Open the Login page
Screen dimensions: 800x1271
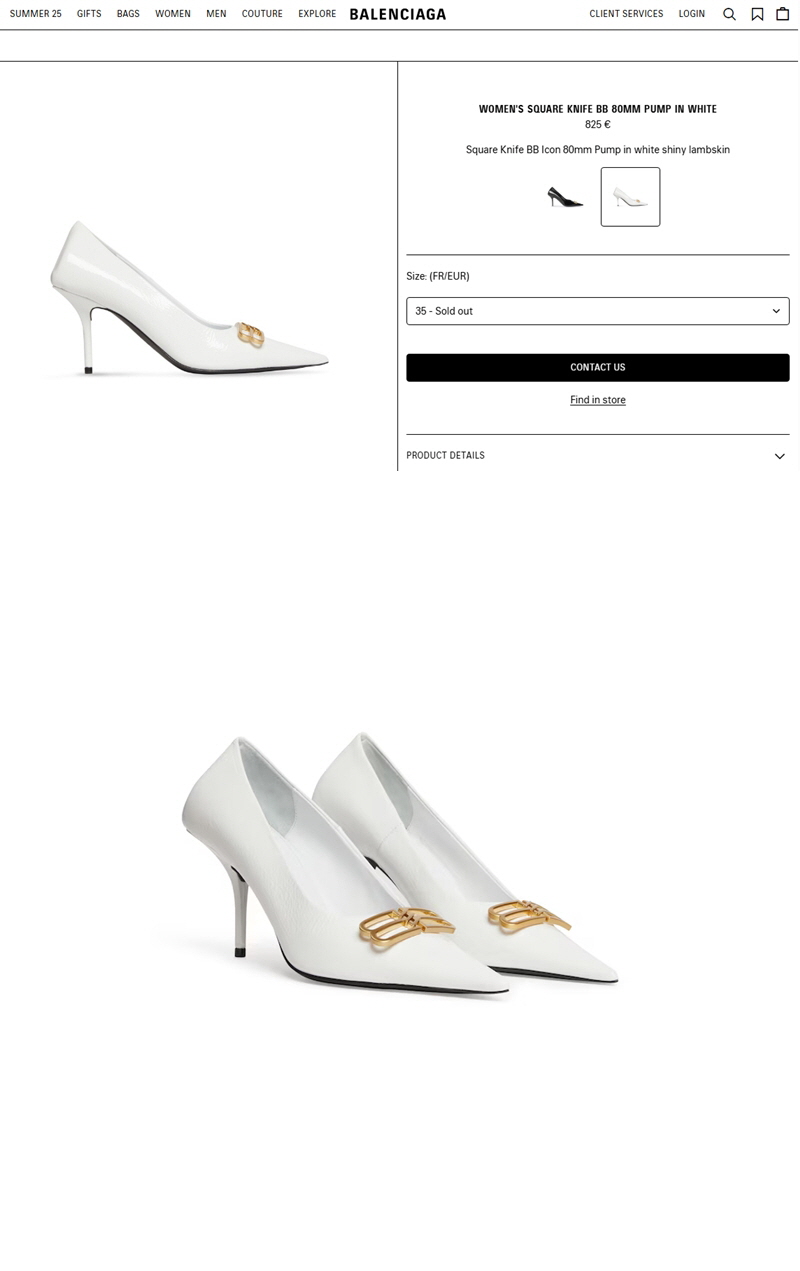[x=691, y=14]
